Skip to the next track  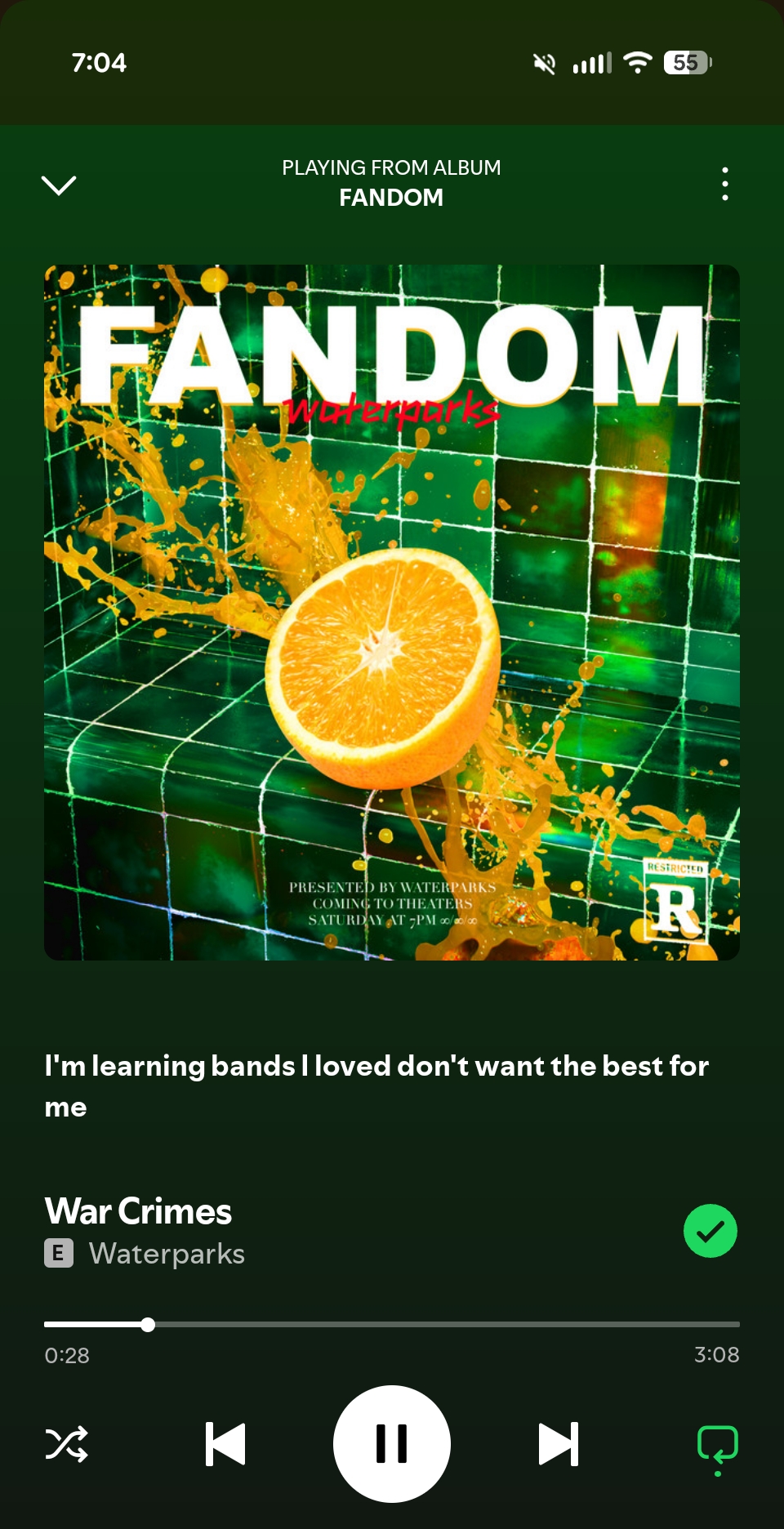point(559,1443)
